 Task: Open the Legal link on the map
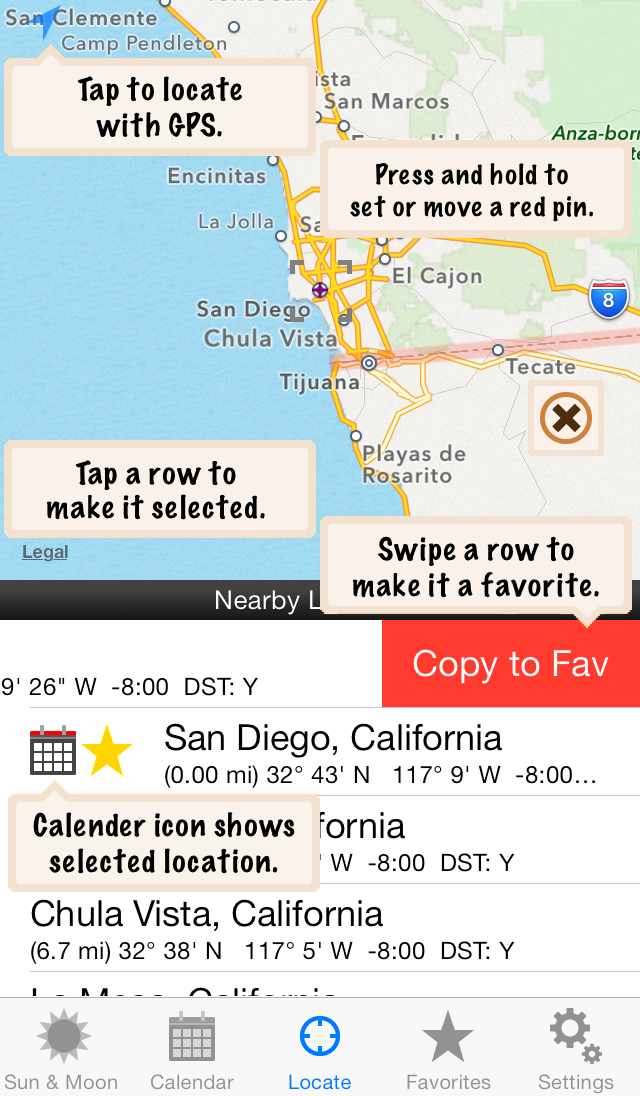[x=45, y=551]
